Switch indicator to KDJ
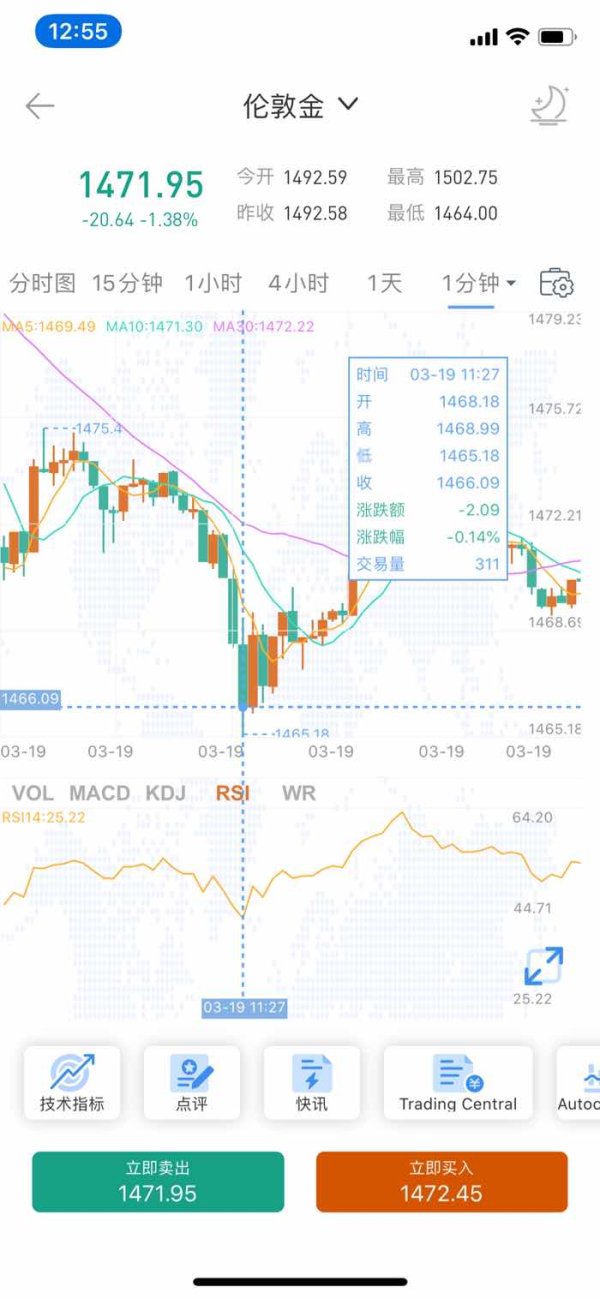The image size is (600, 1299). (x=166, y=793)
